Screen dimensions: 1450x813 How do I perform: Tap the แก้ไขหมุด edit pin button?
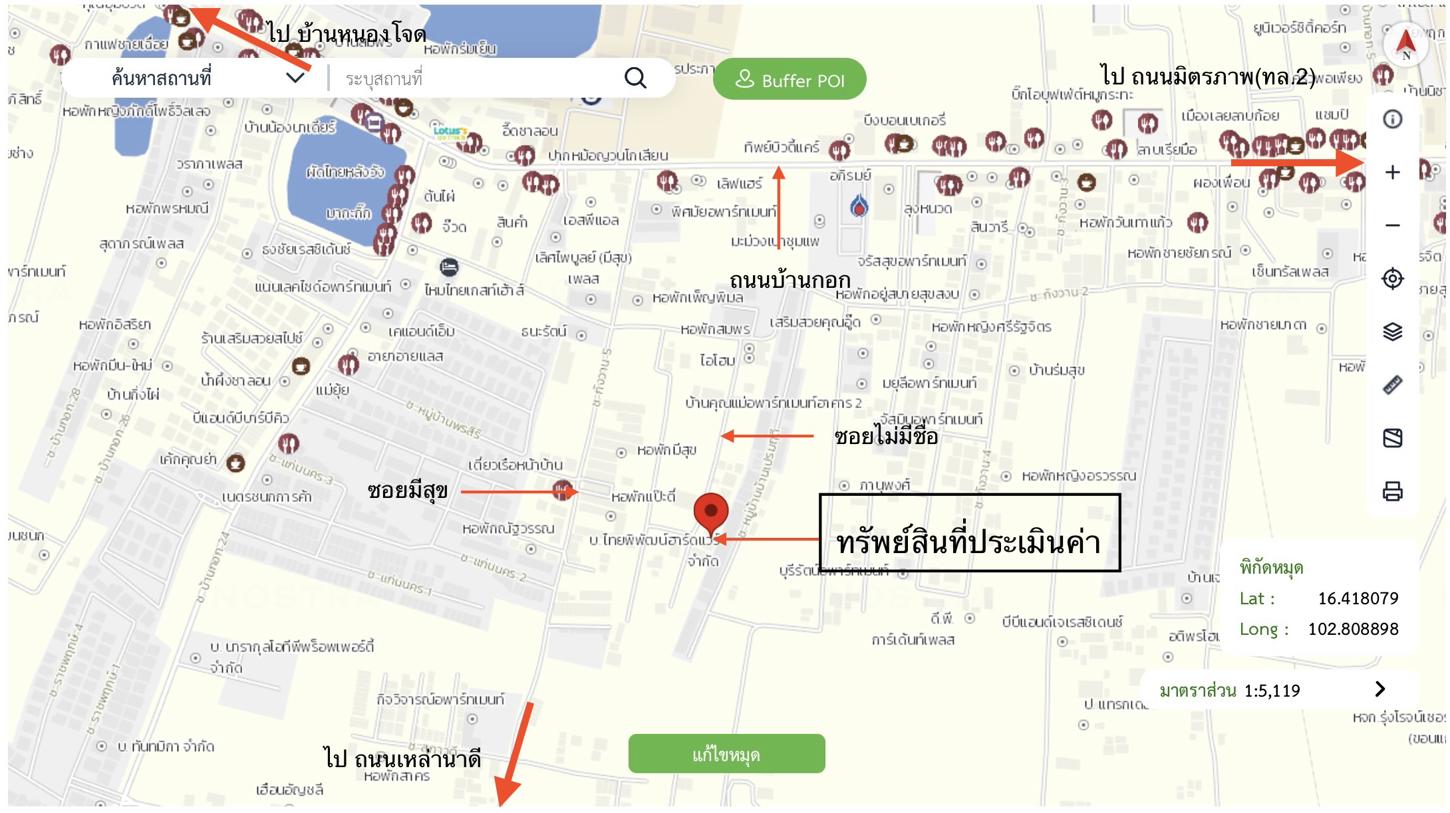[726, 754]
